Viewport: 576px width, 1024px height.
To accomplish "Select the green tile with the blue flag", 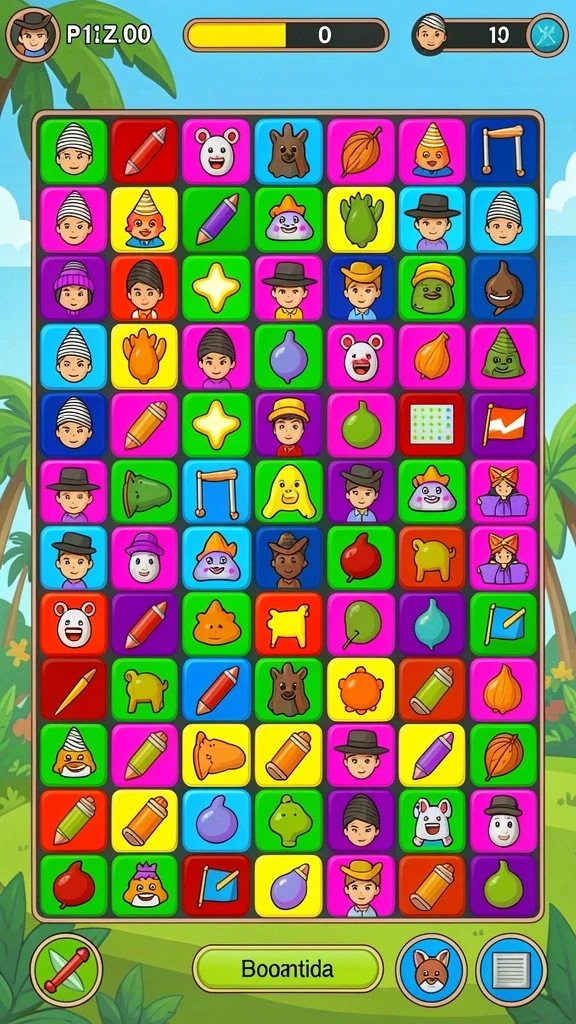I will [504, 624].
